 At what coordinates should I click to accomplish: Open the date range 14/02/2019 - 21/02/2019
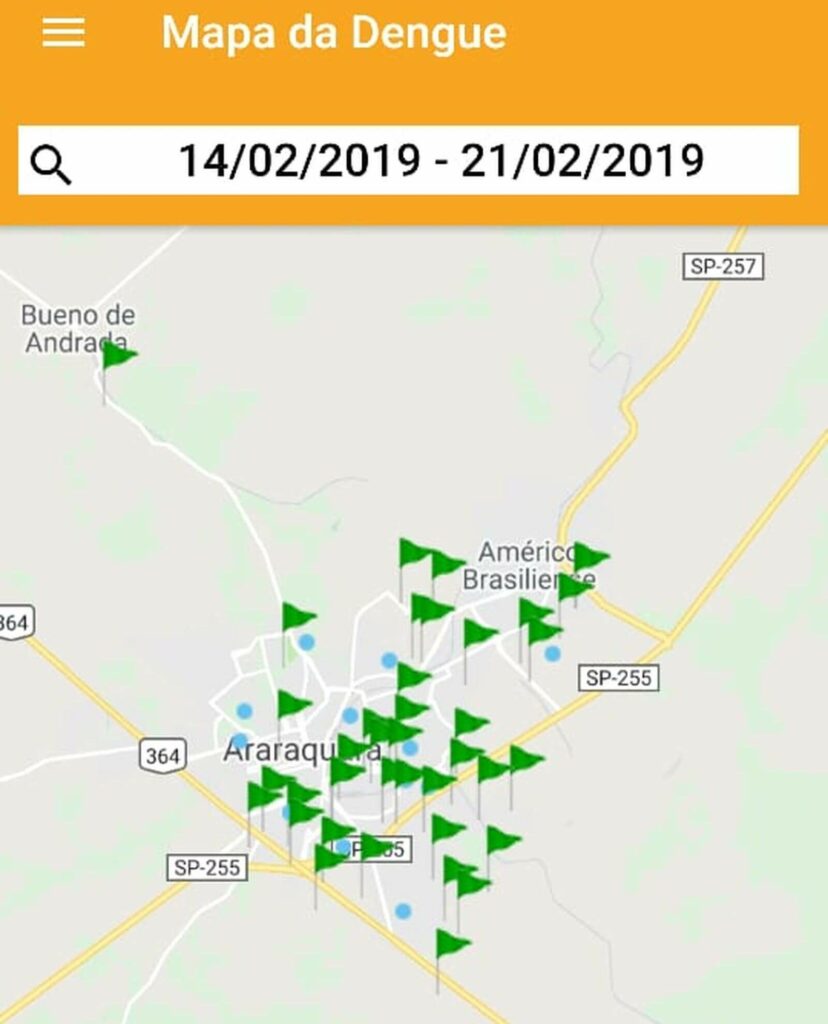click(x=440, y=161)
